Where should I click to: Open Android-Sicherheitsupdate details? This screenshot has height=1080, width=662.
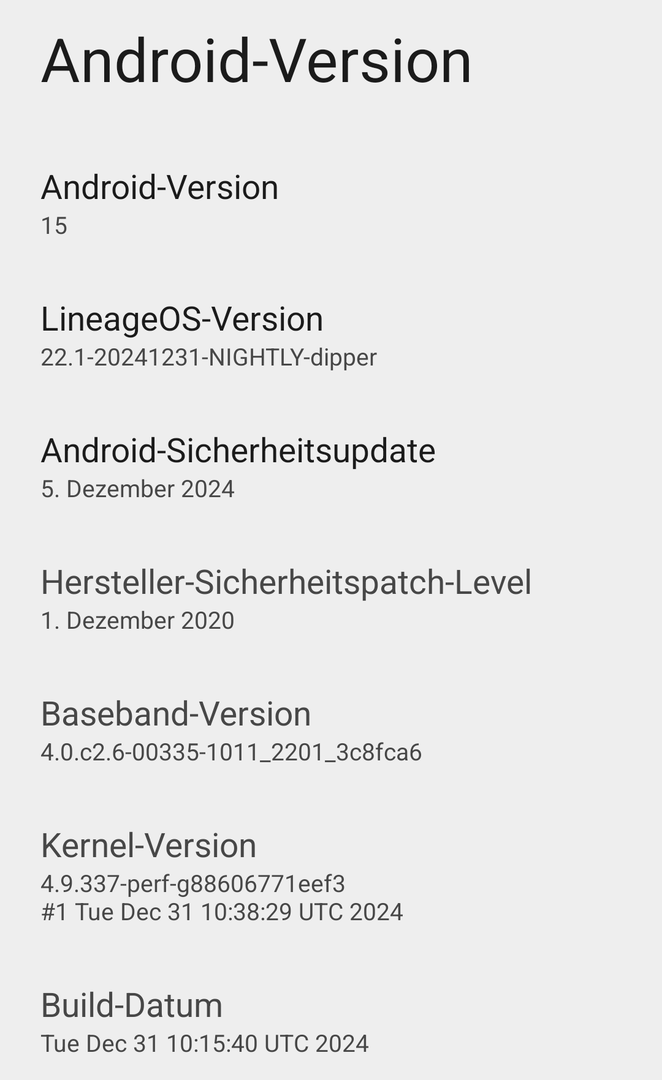[238, 467]
